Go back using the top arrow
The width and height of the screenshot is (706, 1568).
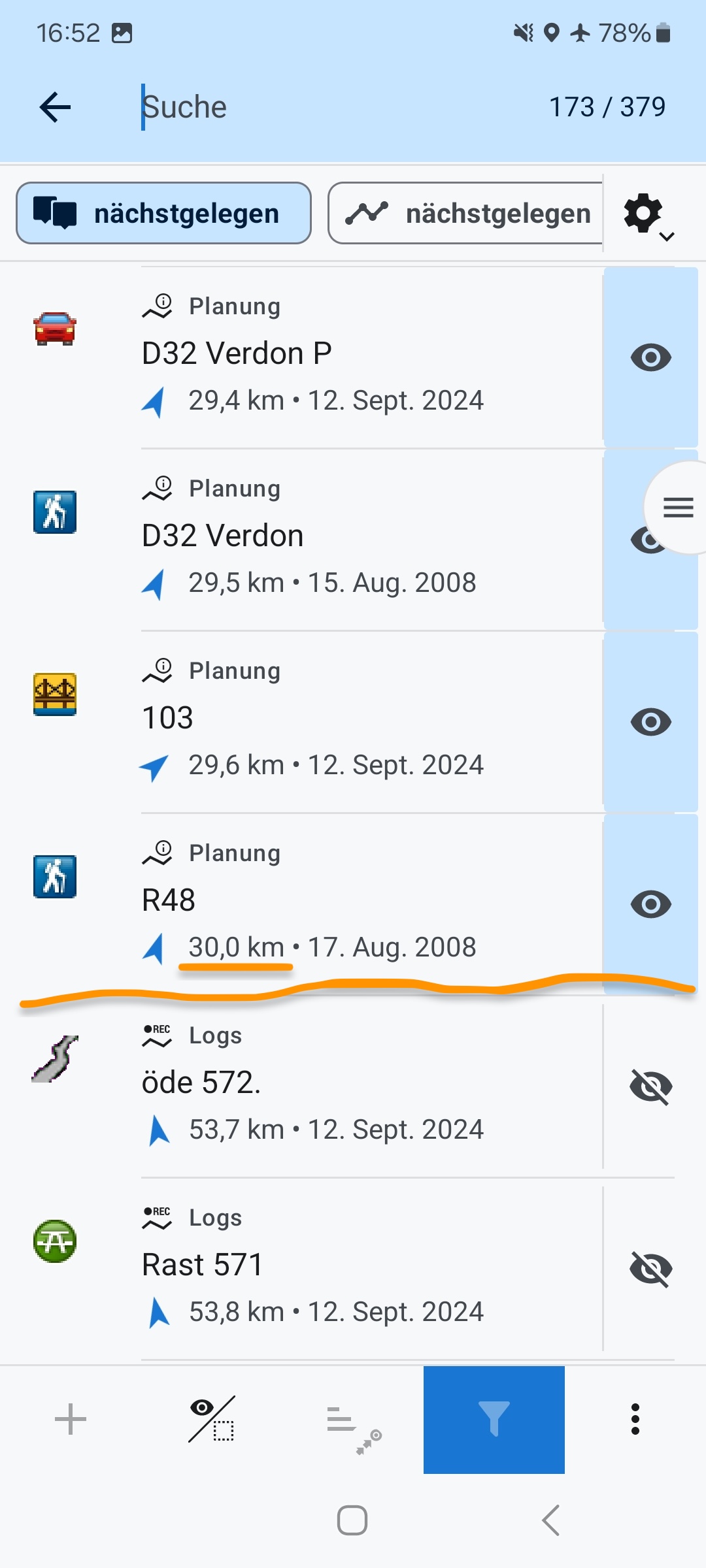tap(55, 107)
